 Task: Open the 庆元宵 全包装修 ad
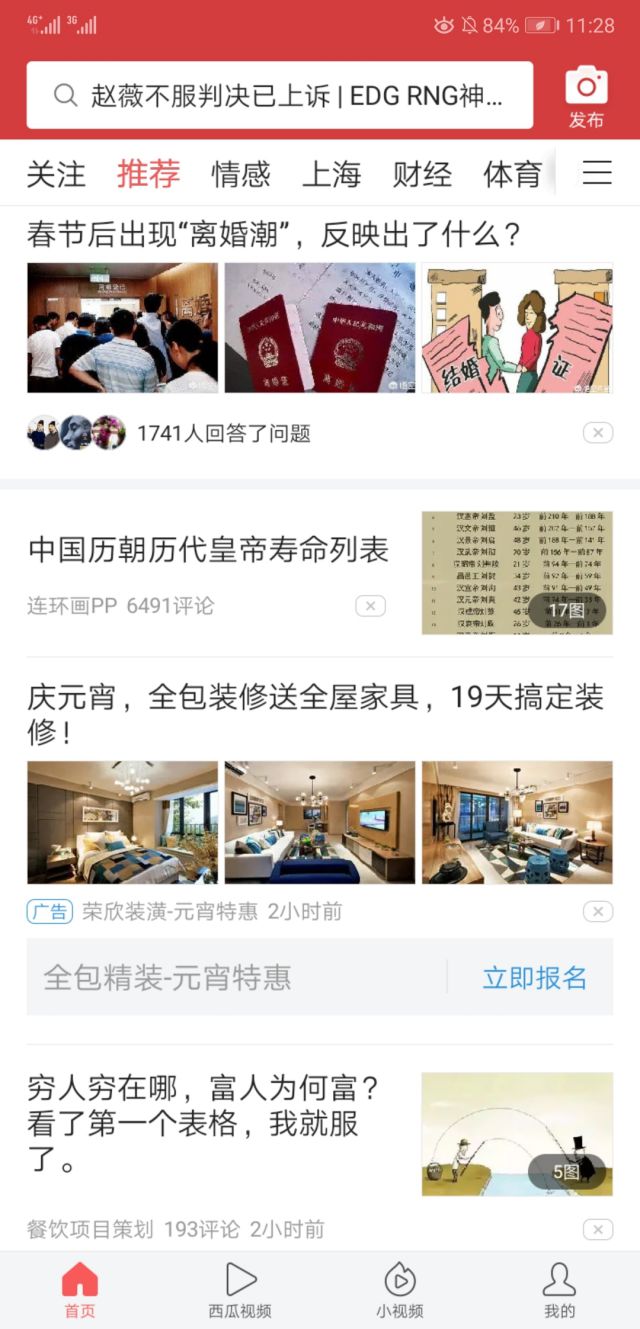pyautogui.click(x=315, y=713)
